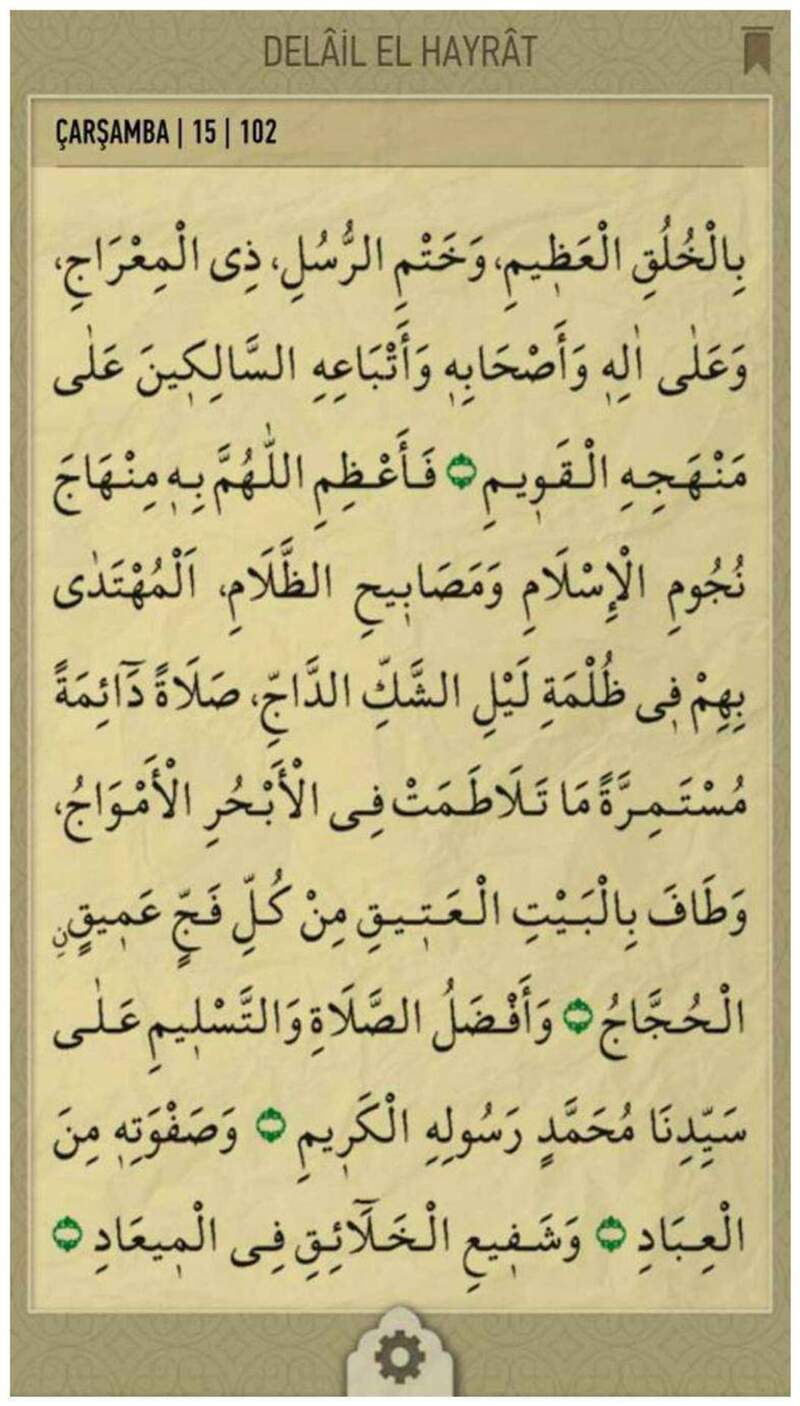Bookmark this page with the ribbon icon
The width and height of the screenshot is (800, 1406).
tap(757, 51)
